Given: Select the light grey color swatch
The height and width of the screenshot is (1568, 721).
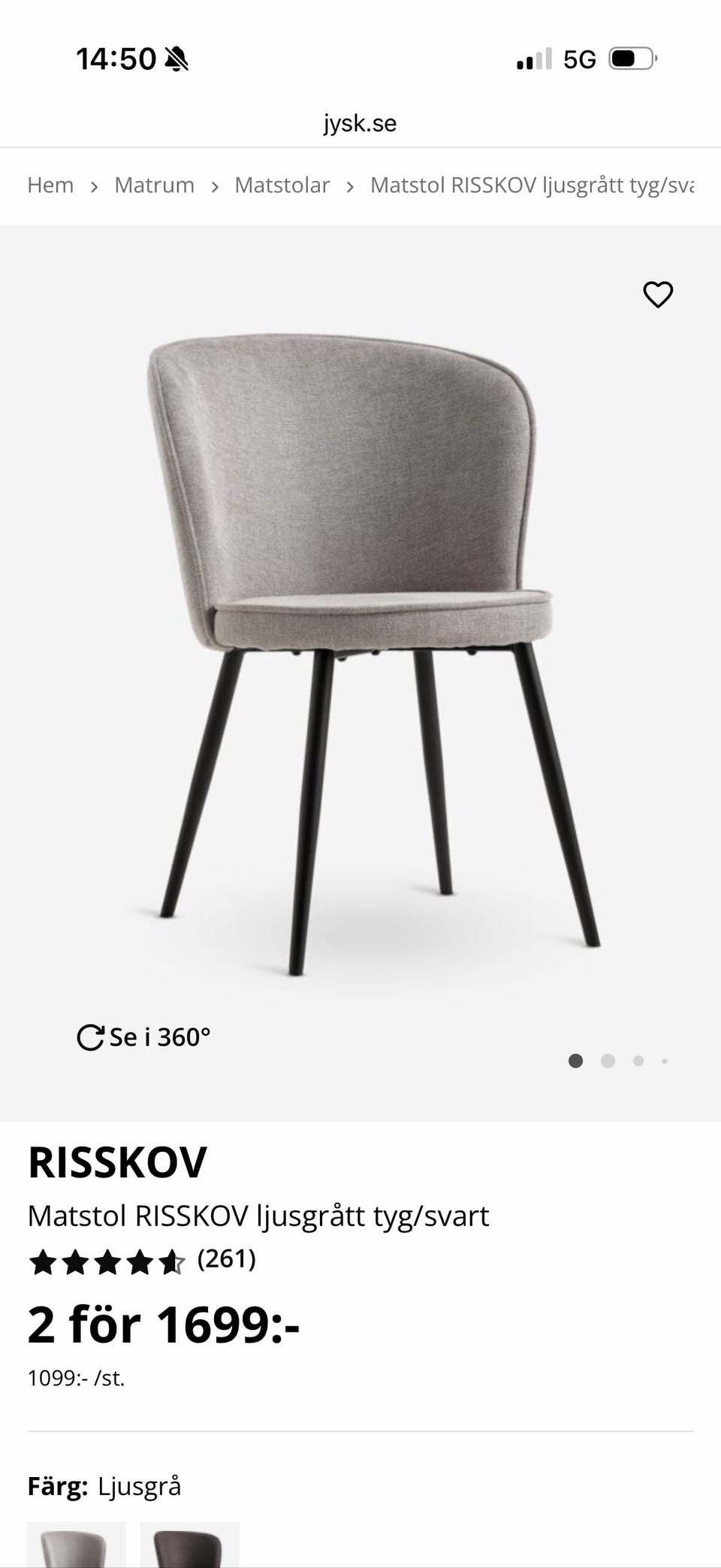Looking at the screenshot, I should pos(77,1546).
